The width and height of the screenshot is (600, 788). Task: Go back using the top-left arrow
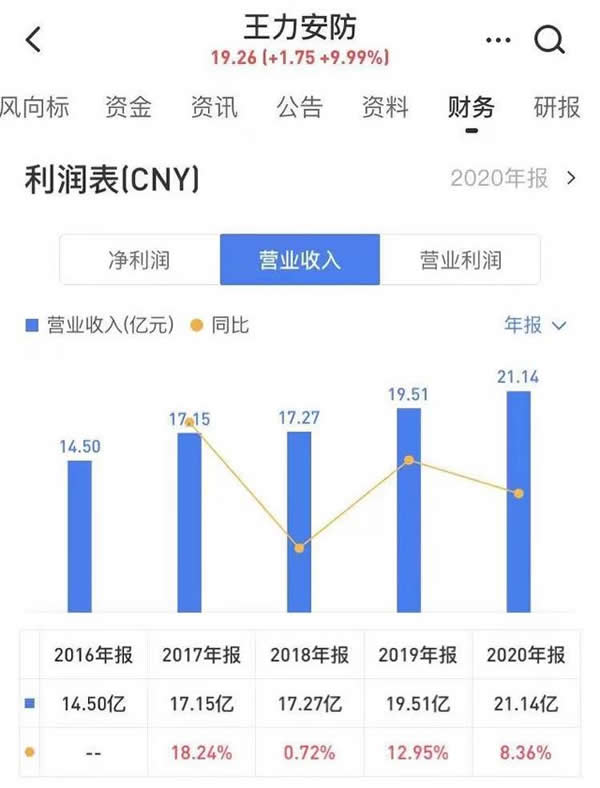(x=34, y=40)
